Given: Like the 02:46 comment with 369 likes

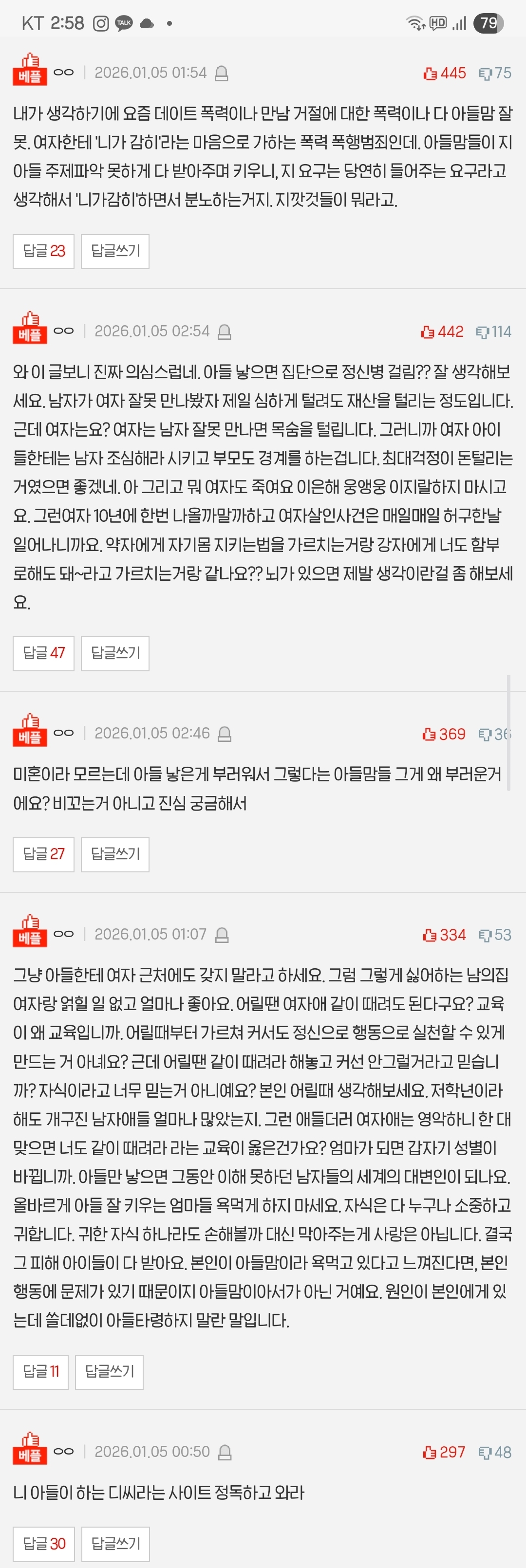Looking at the screenshot, I should click(443, 734).
